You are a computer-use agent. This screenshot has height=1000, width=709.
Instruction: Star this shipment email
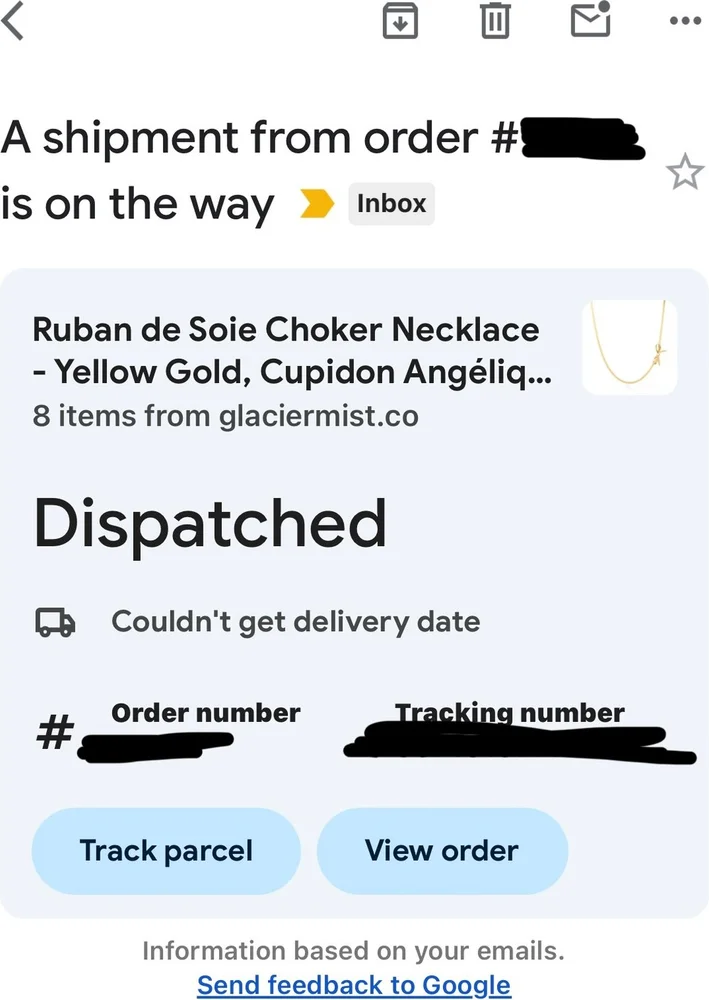pos(685,173)
